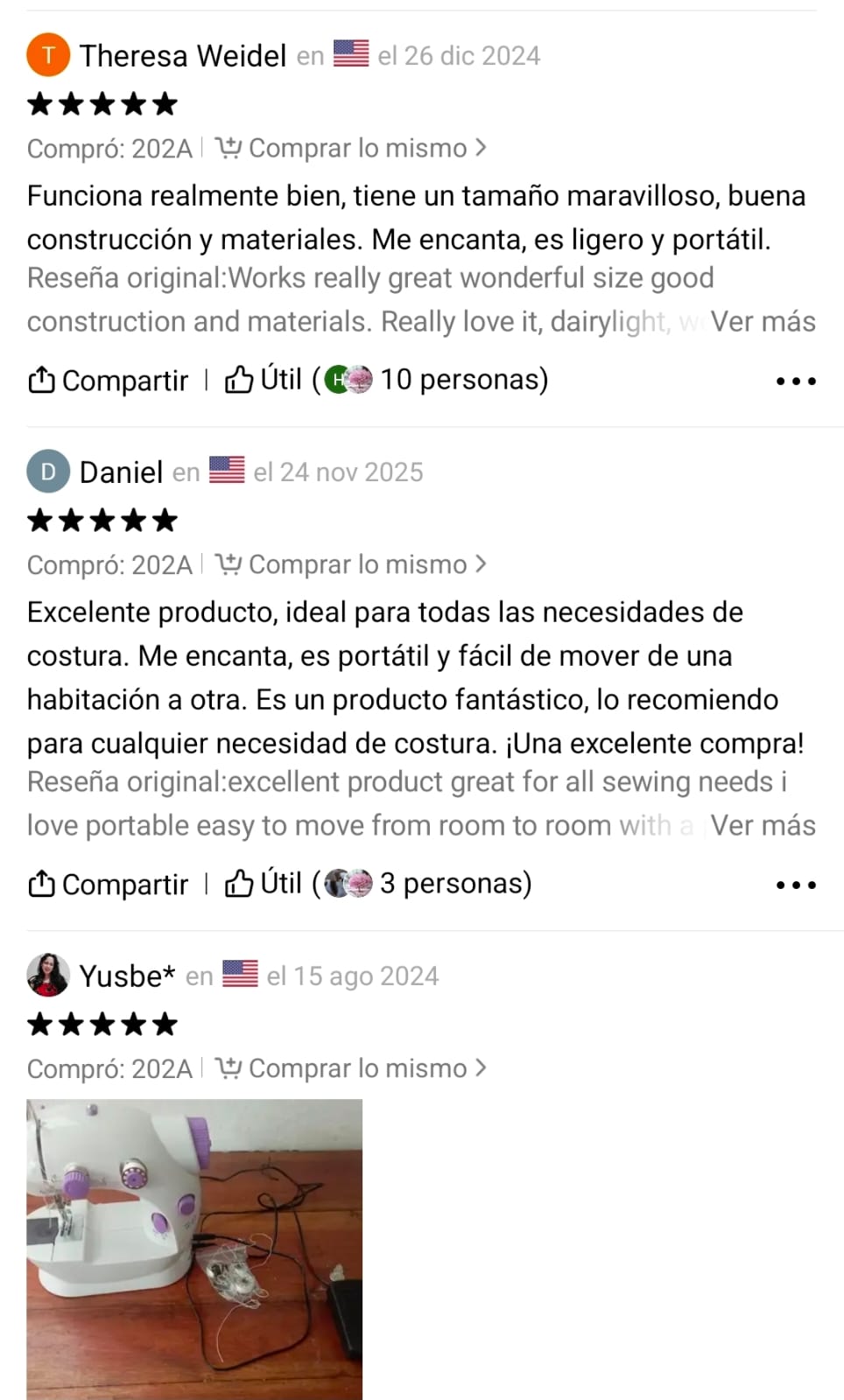Toggle helpful vote on Theresa's review

coord(271,379)
